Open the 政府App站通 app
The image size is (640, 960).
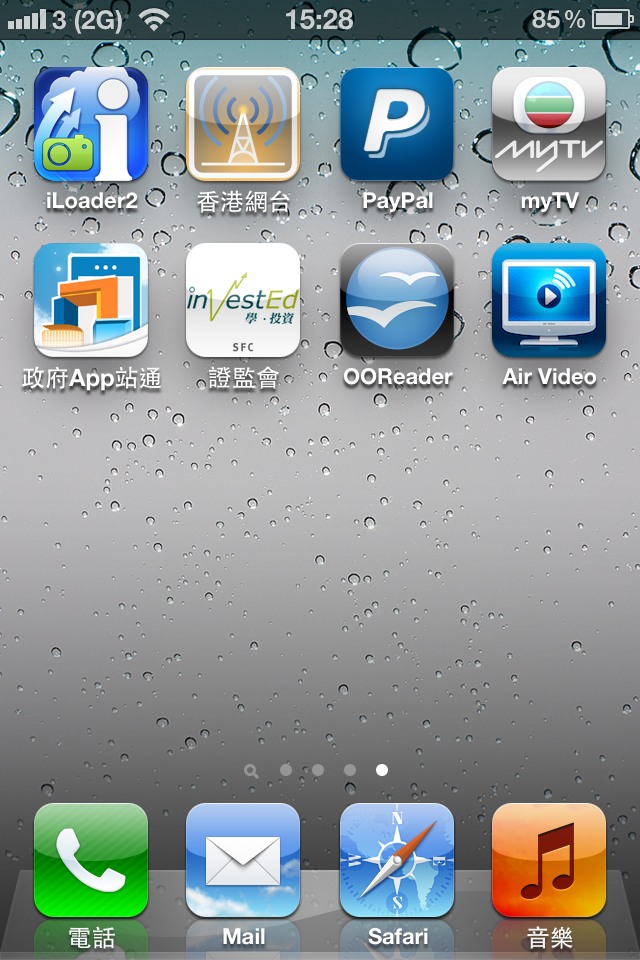pos(91,300)
